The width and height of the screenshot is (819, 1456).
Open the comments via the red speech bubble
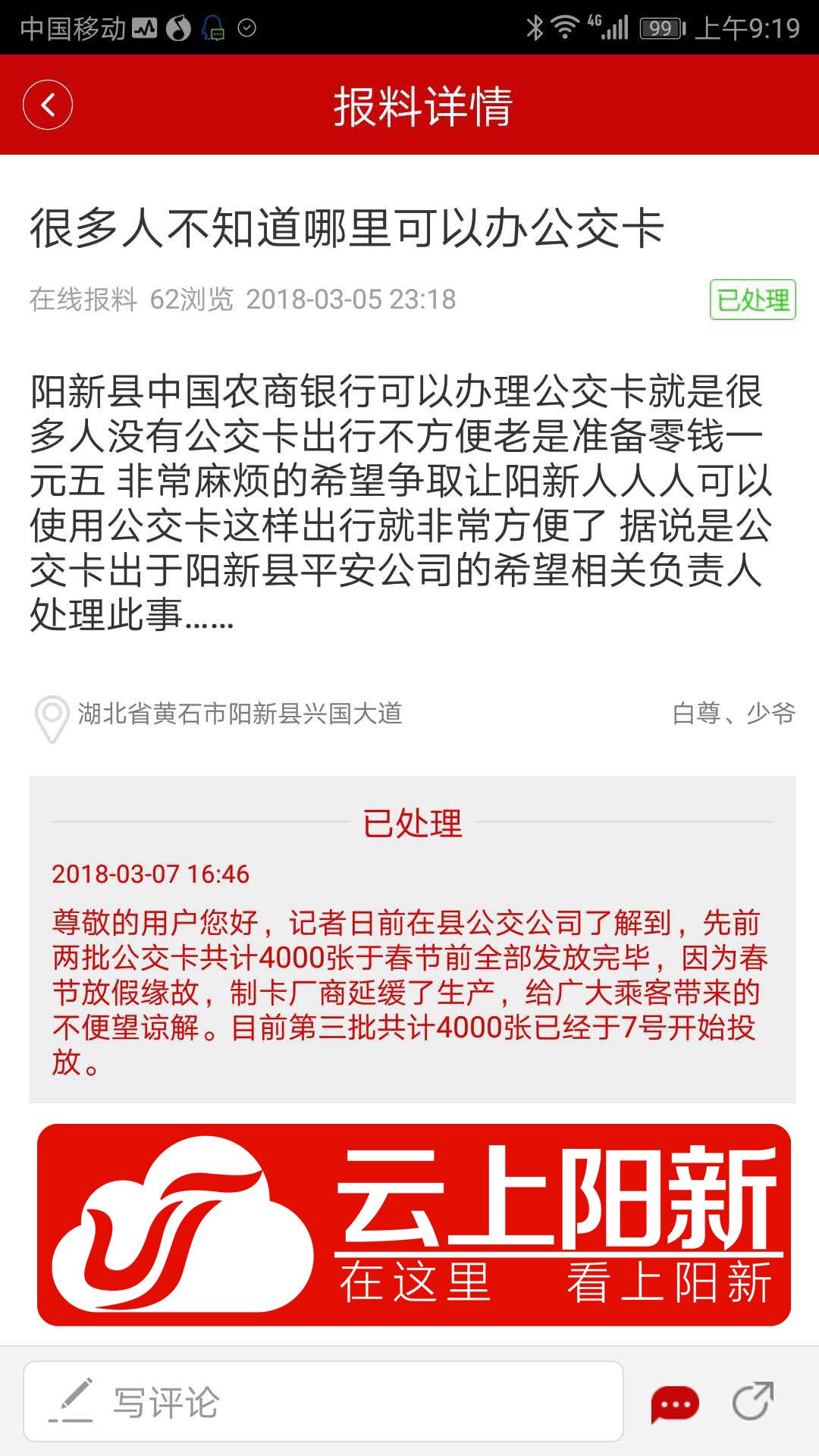(674, 1404)
